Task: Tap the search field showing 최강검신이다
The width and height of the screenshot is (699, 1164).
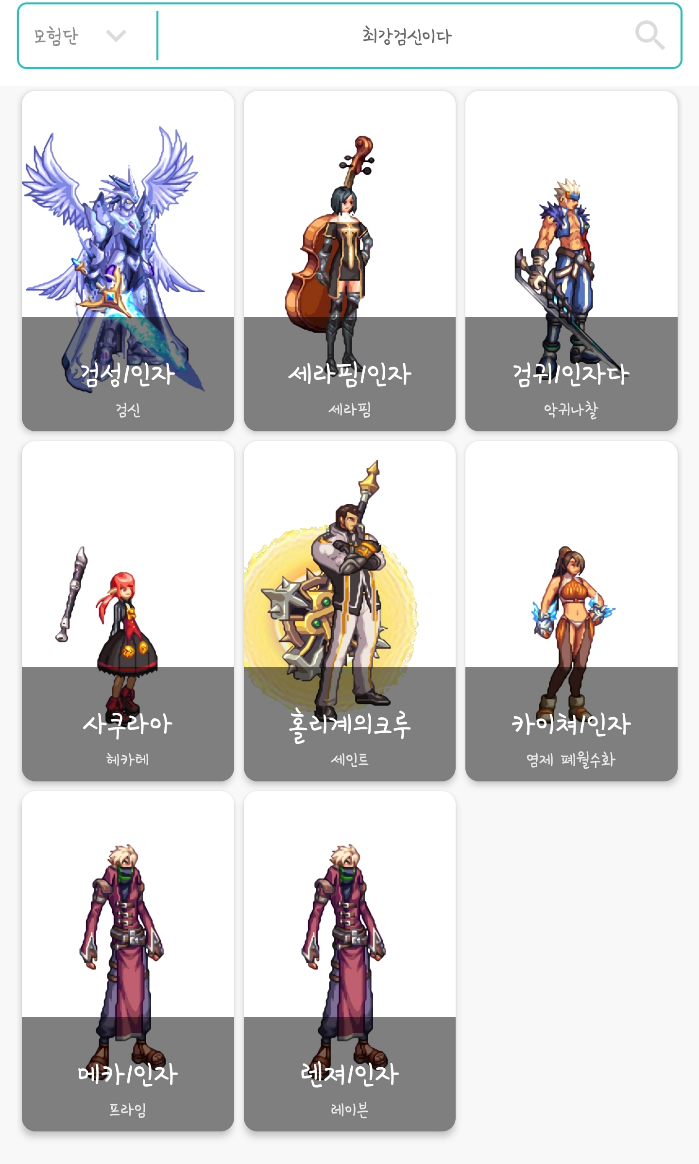Action: [406, 36]
